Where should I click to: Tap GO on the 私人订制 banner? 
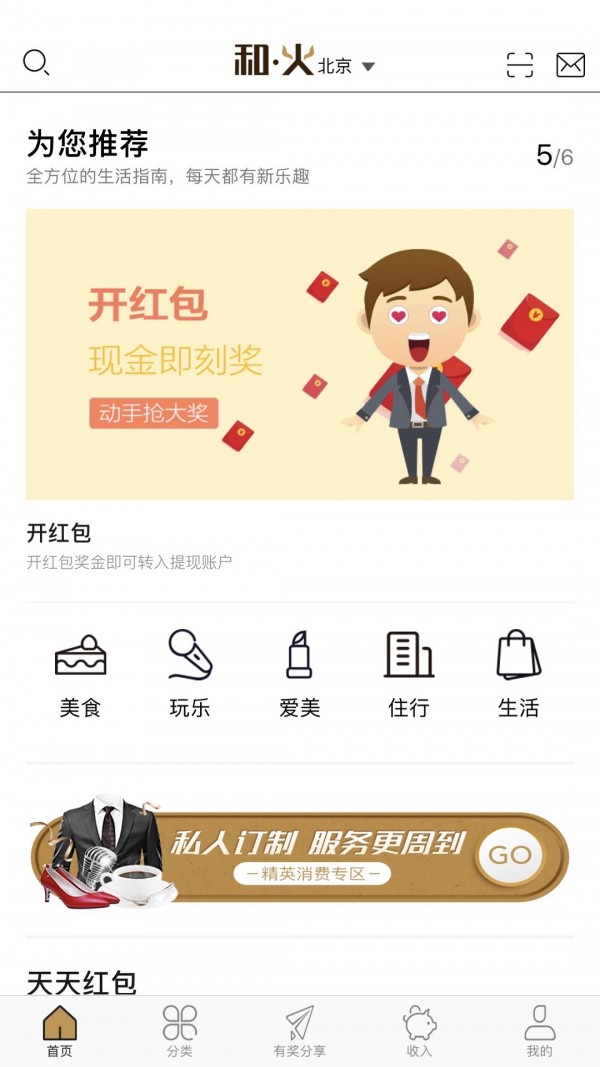click(509, 855)
